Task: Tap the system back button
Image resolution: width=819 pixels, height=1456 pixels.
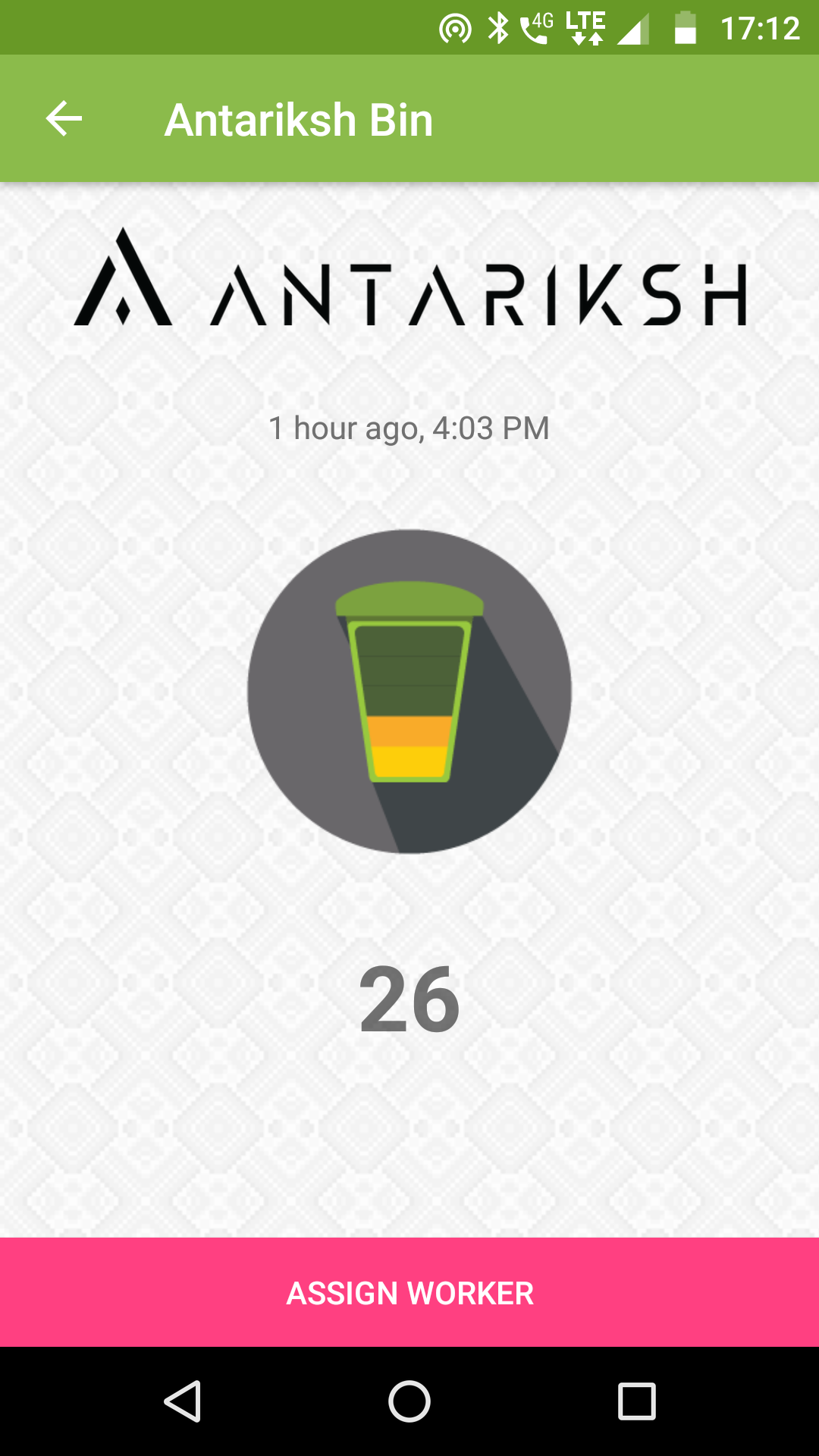Action: tap(182, 1401)
